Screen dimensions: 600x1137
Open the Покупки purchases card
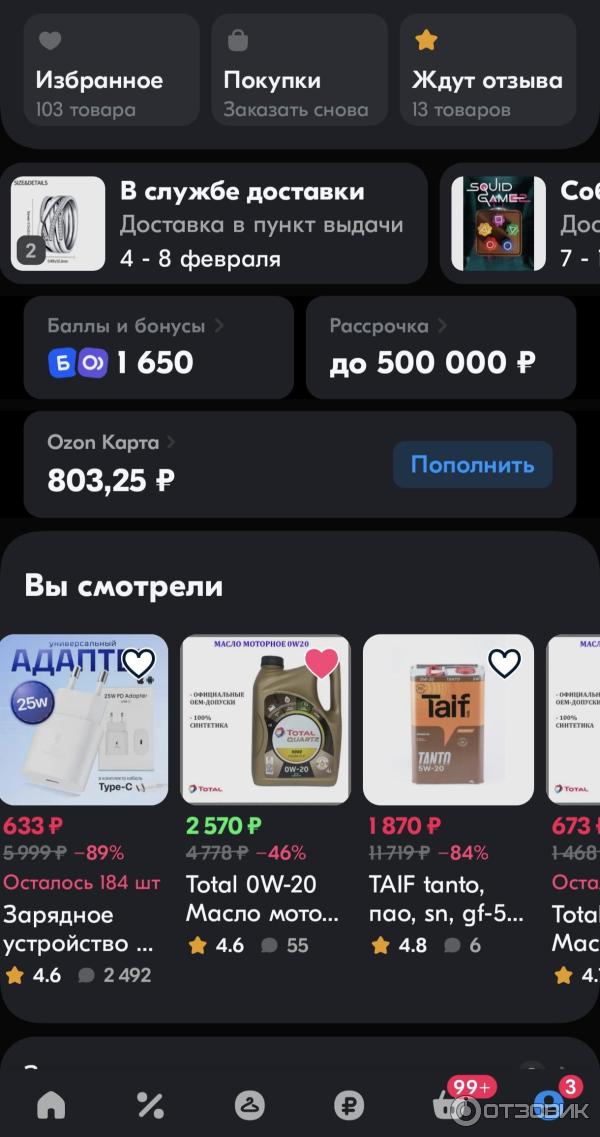point(296,80)
